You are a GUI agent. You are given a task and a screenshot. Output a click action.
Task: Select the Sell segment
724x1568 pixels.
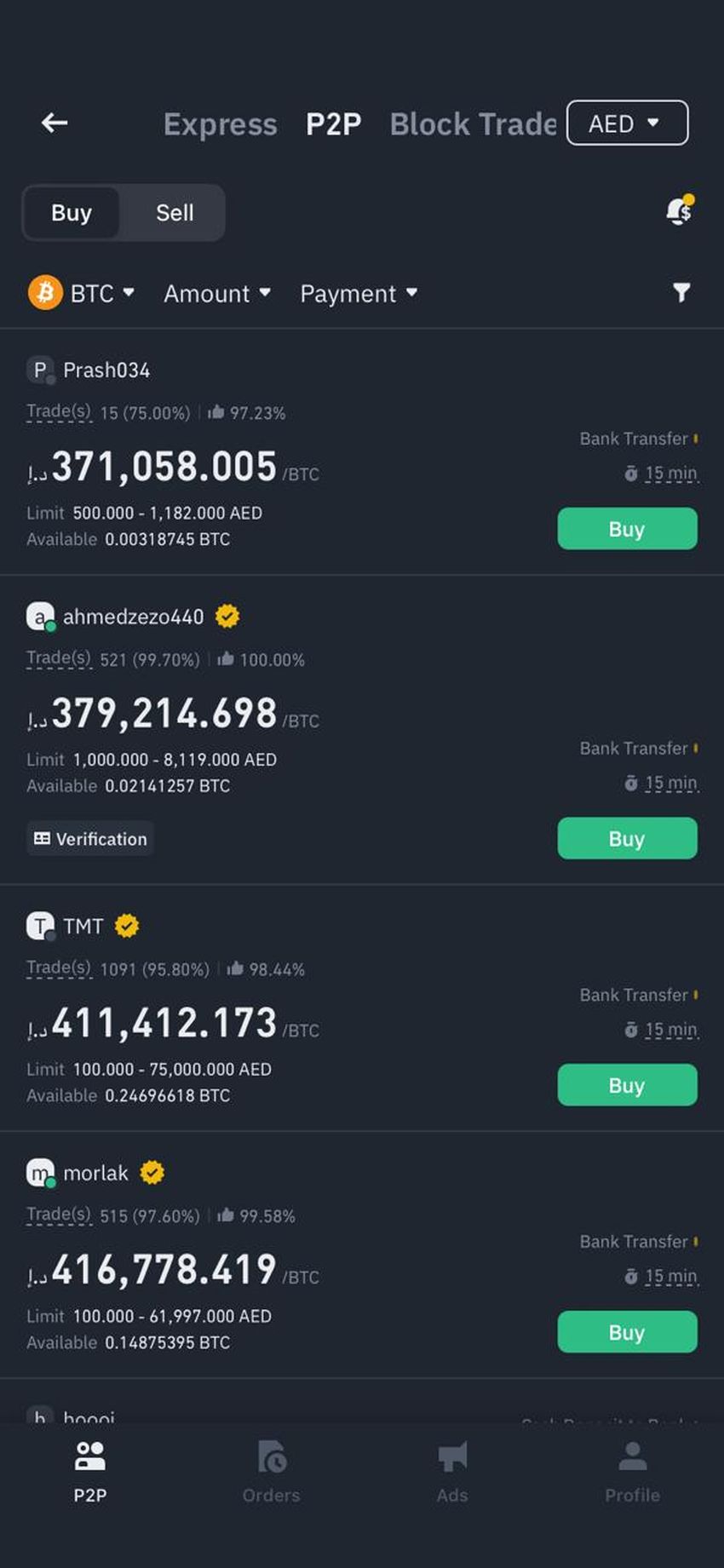[174, 213]
